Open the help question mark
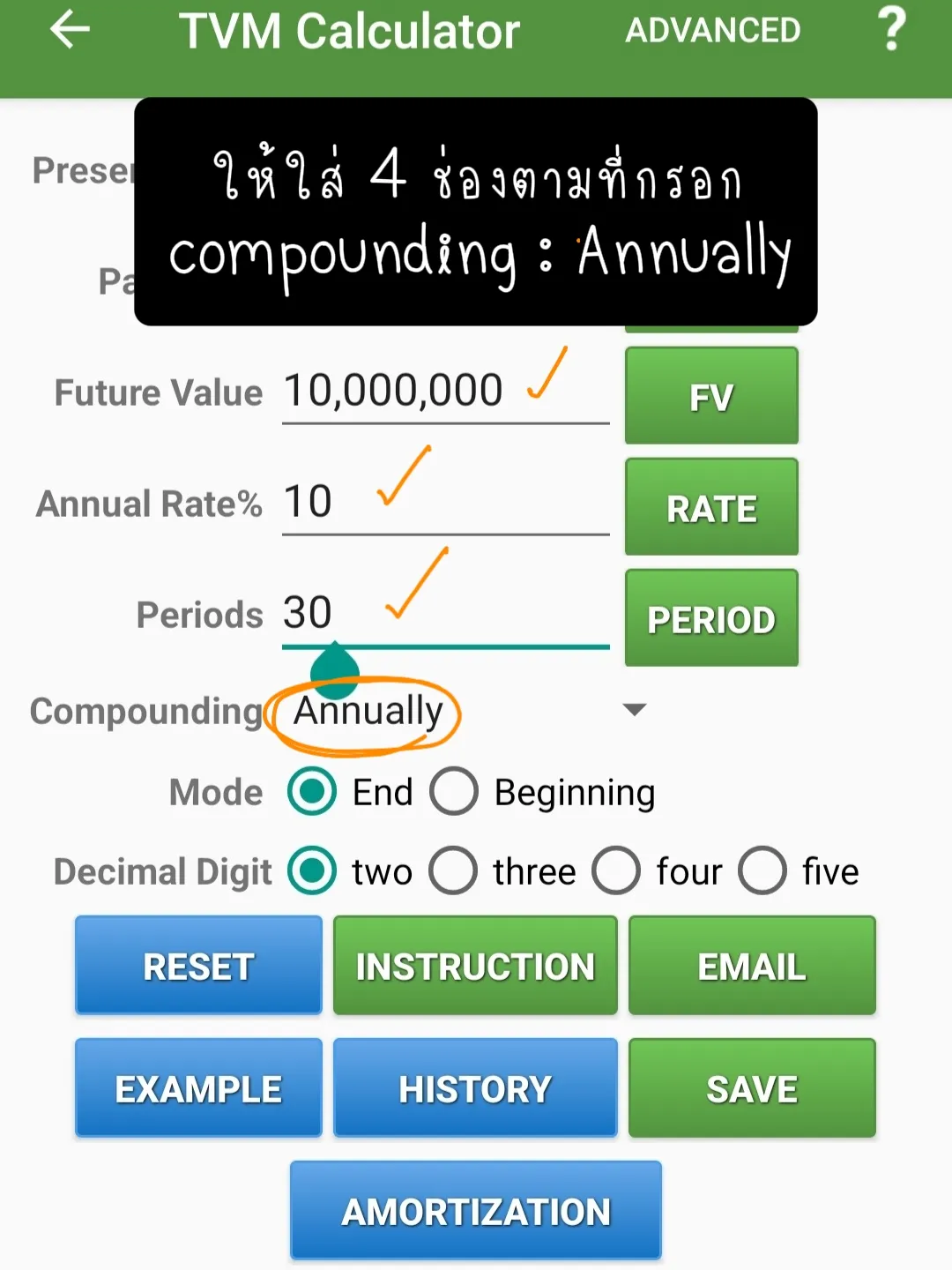The image size is (952, 1270). (x=892, y=30)
